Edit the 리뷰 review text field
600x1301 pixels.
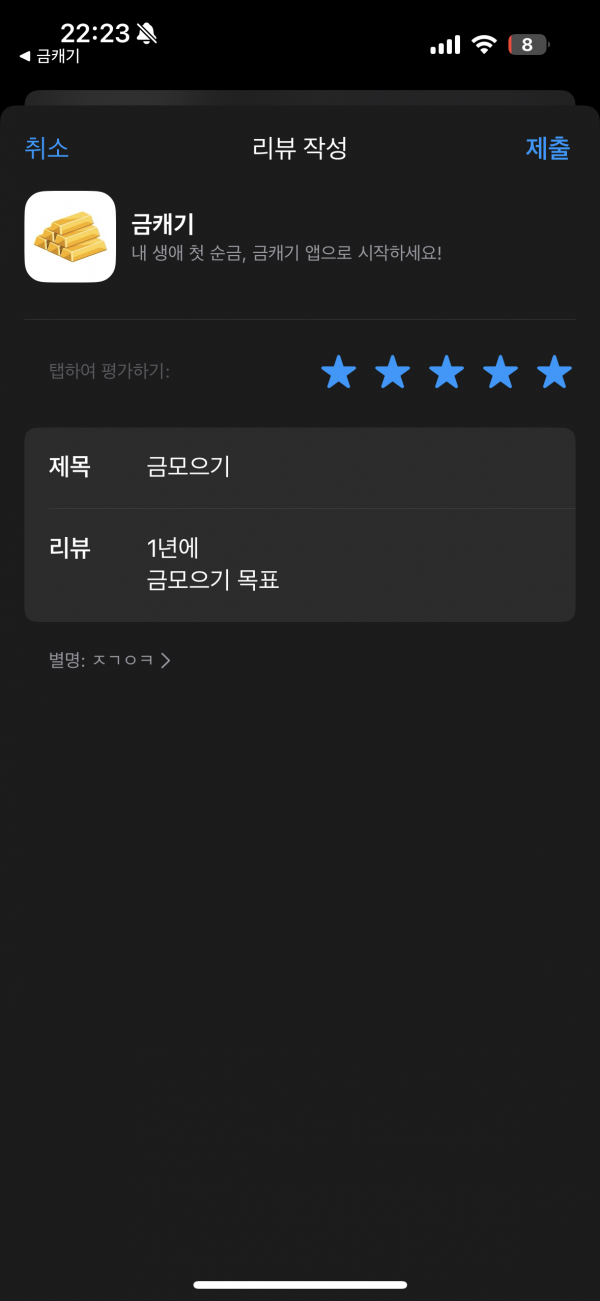300,565
